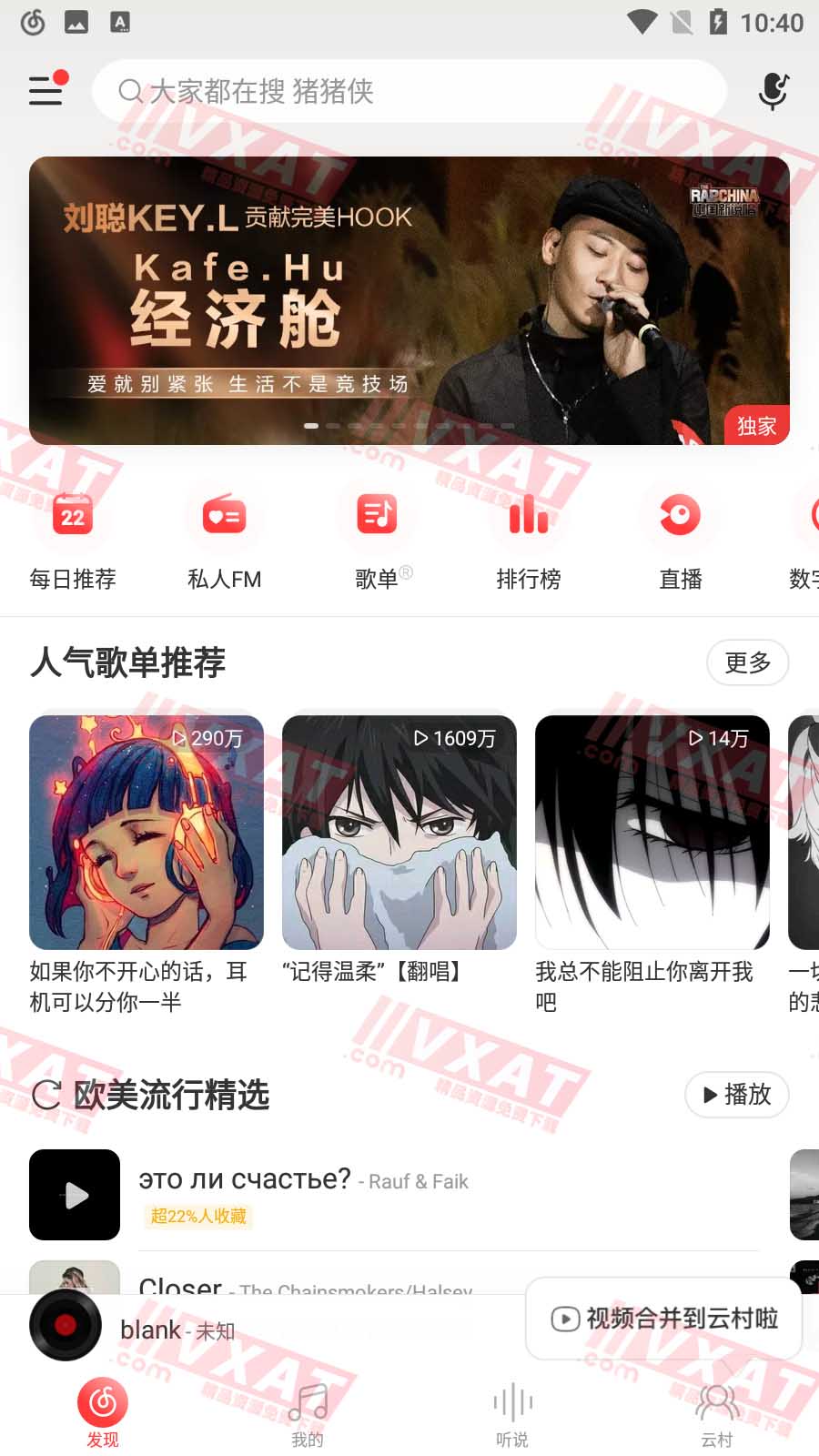Open the microphone song recognition icon
819x1456 pixels.
click(773, 91)
